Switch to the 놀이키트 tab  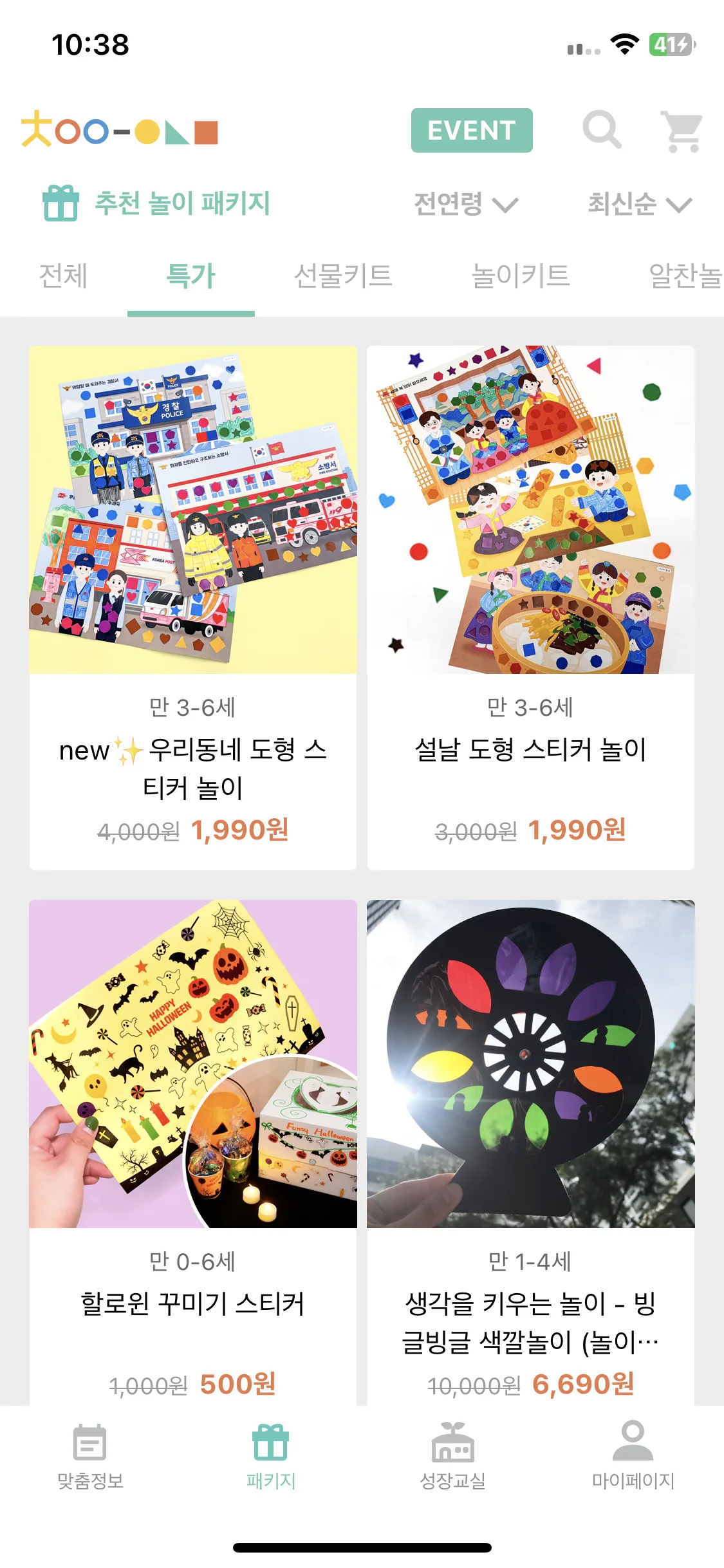[x=521, y=276]
